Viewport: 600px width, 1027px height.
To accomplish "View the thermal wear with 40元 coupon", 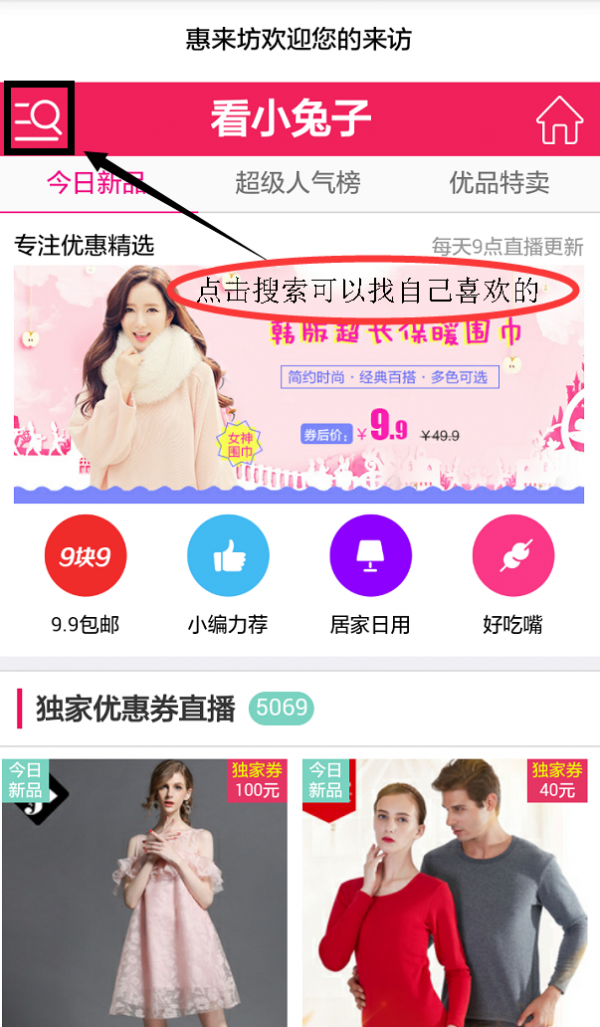I will [x=444, y=890].
